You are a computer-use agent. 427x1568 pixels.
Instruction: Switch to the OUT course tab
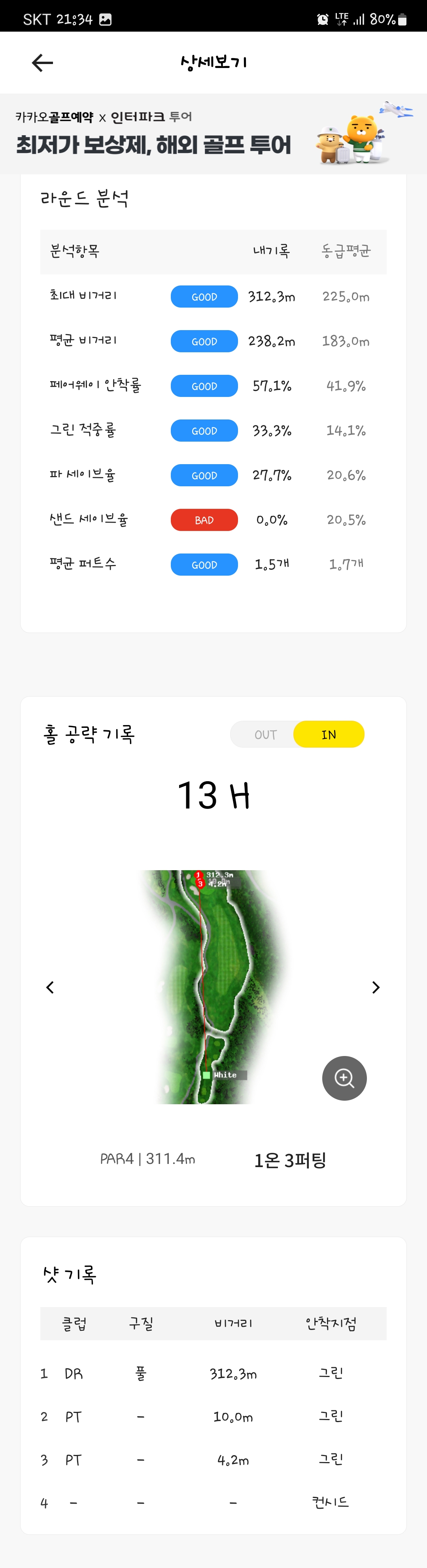pos(265,734)
